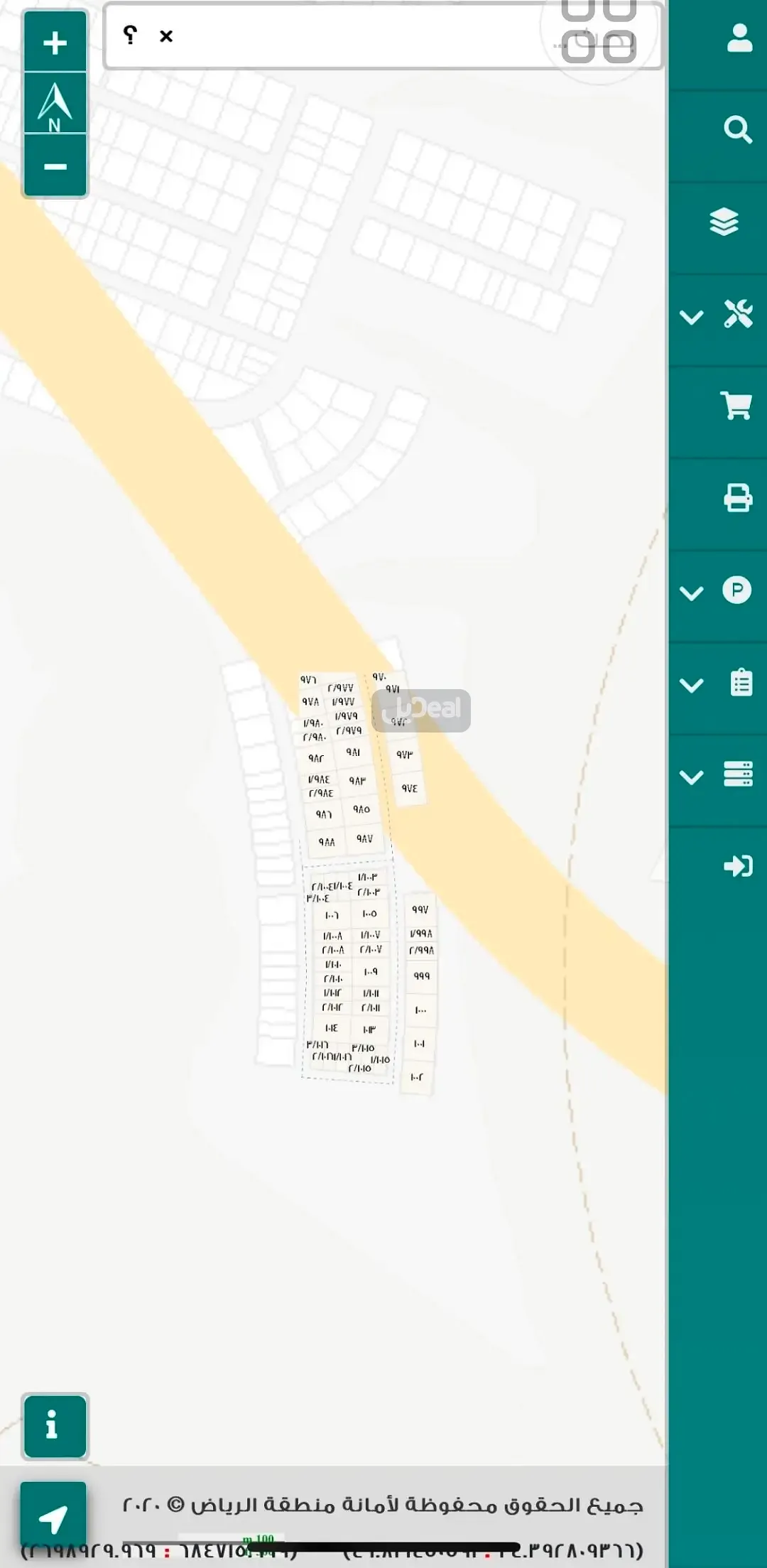Open the user account profile
This screenshot has height=1568, width=767.
click(x=739, y=38)
